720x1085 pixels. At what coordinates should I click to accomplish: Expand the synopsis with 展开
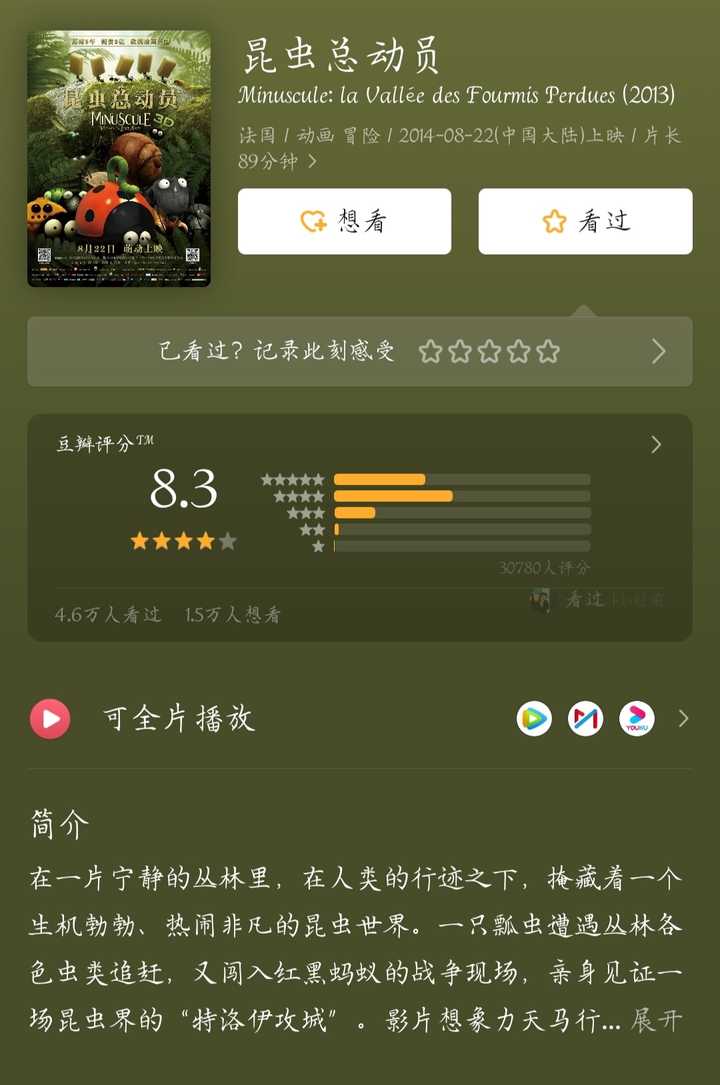pos(657,1021)
